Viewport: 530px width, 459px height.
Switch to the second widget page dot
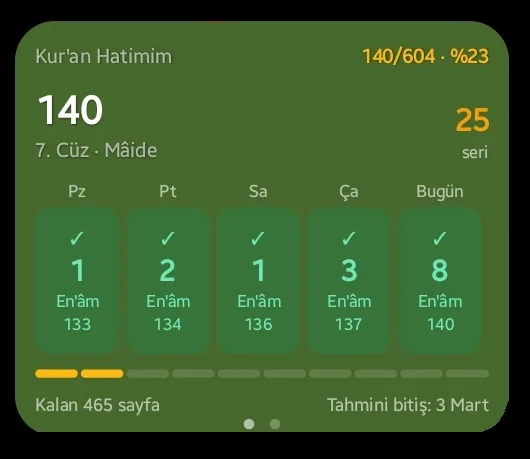(x=275, y=424)
